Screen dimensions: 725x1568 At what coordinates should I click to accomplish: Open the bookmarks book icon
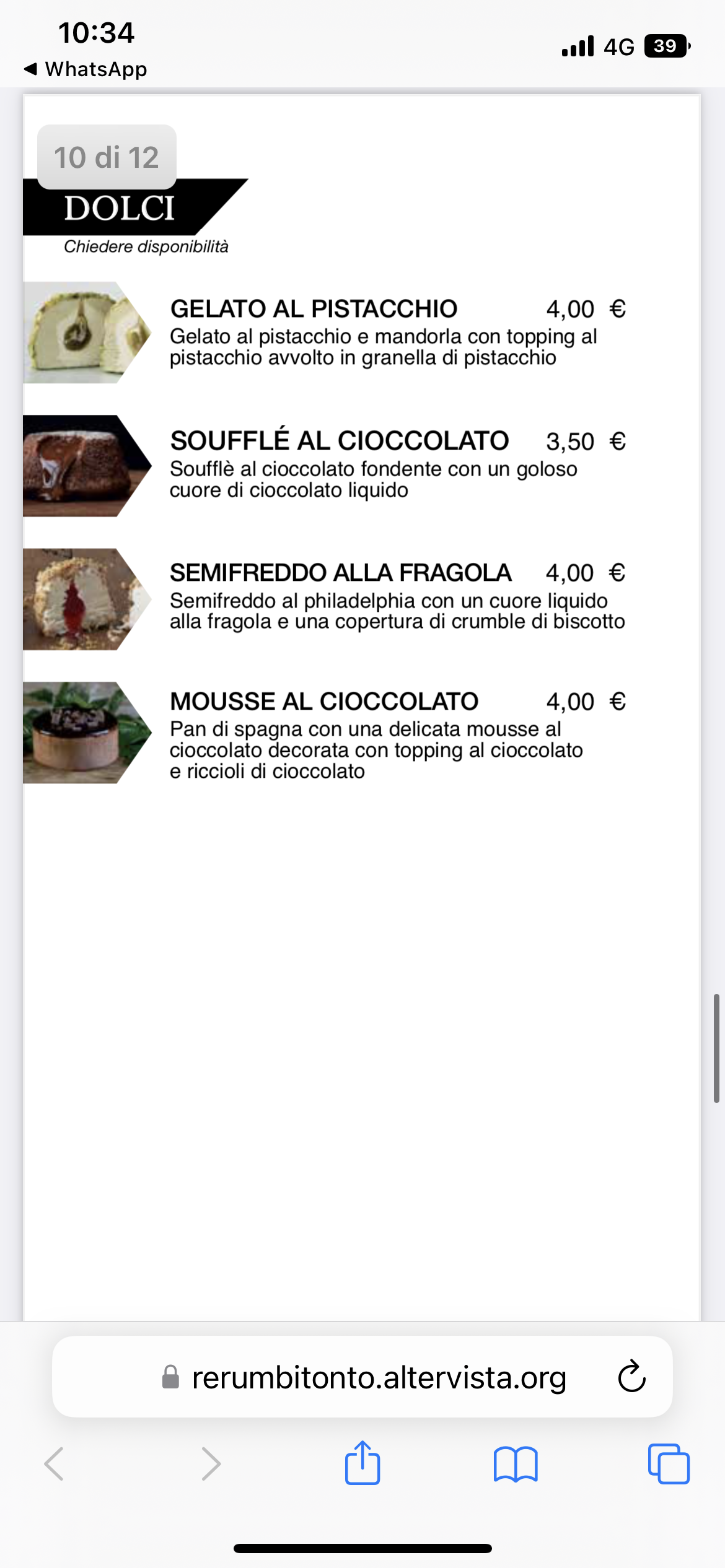[516, 1464]
